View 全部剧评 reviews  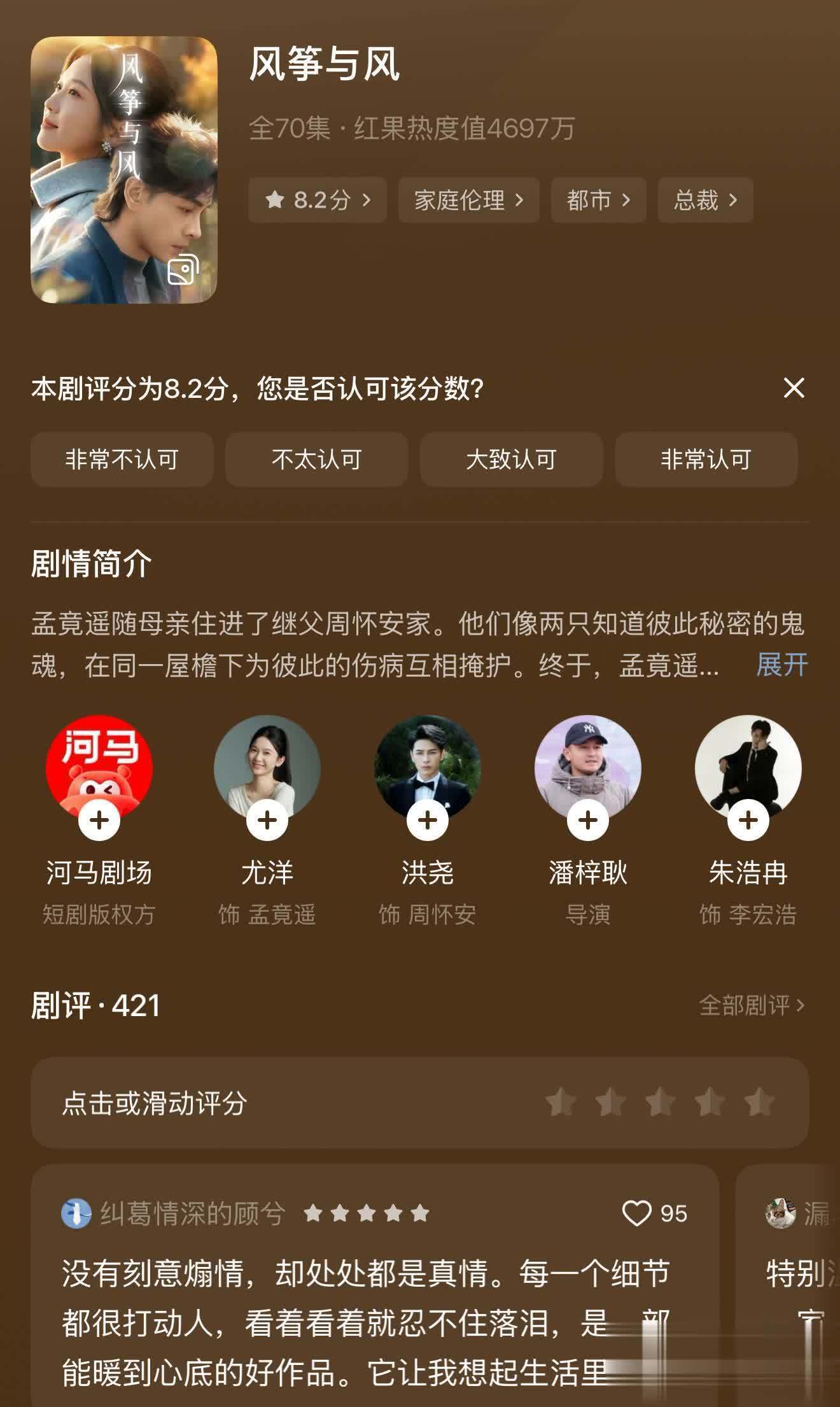pos(752,1005)
